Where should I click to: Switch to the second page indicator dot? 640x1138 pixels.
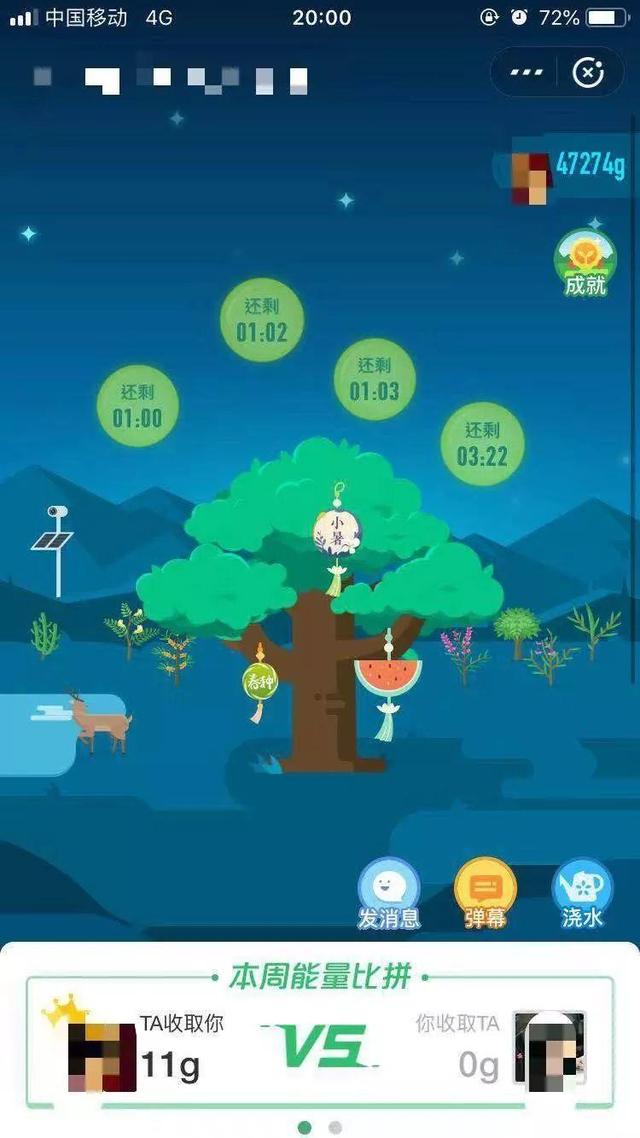(335, 1128)
